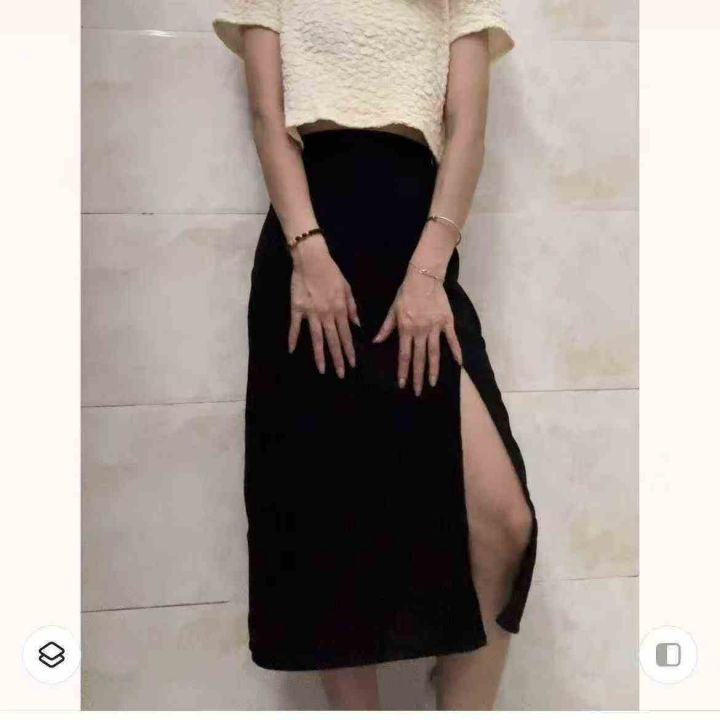Open the layers panel
Image resolution: width=720 pixels, height=720 pixels.
coord(51,655)
